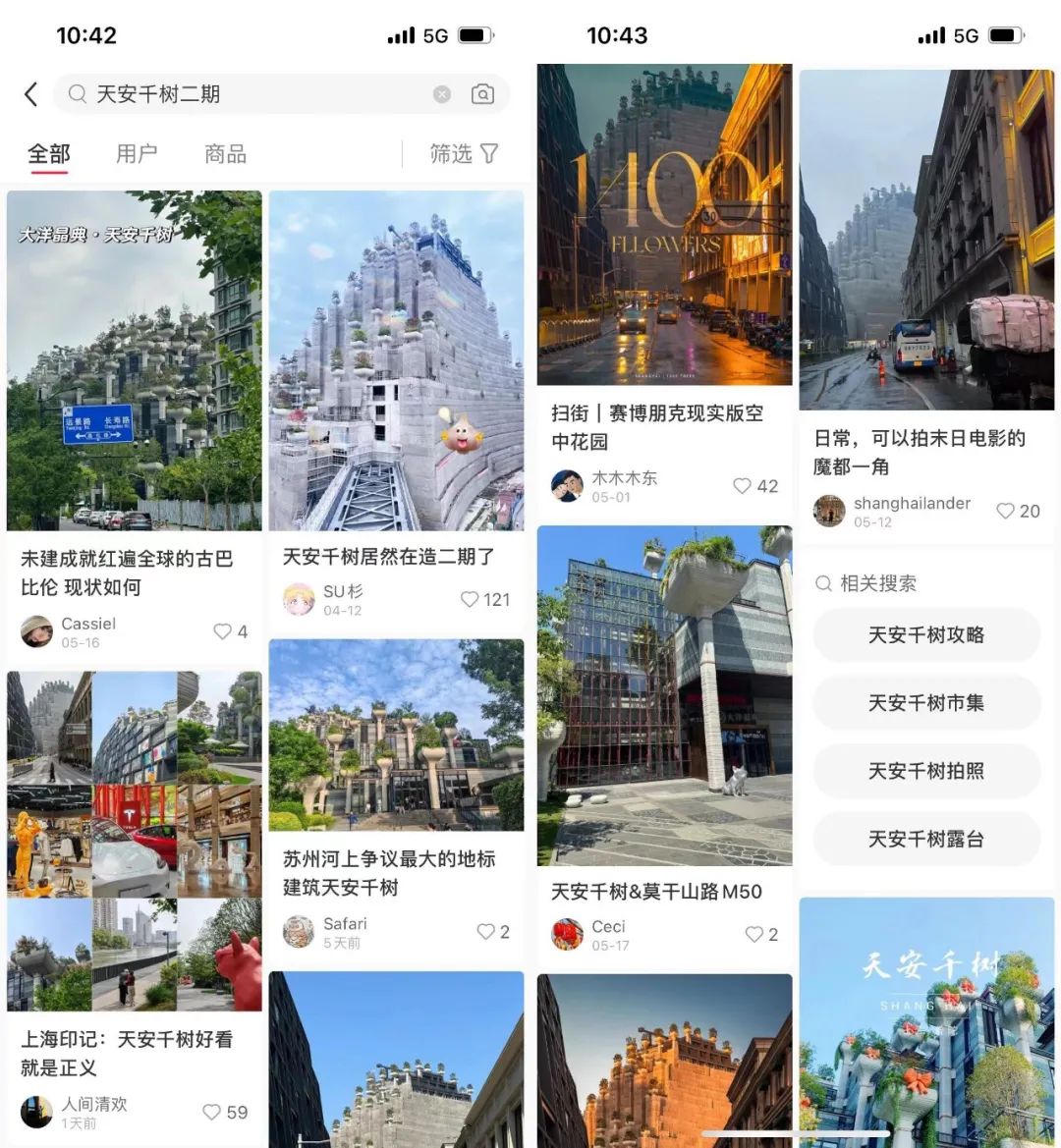Like the post by 人间清欢
1061x1148 pixels.
point(212,1113)
